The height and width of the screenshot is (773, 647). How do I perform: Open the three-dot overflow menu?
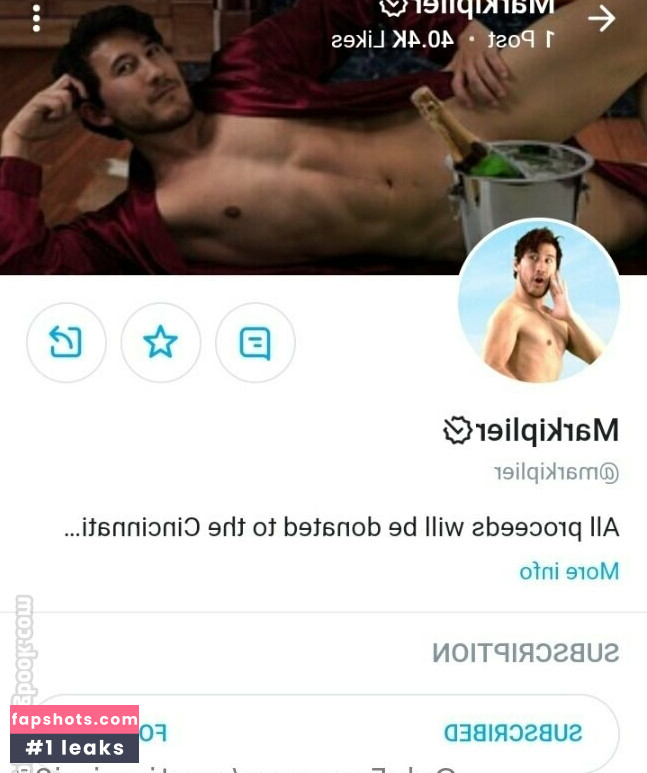[37, 18]
